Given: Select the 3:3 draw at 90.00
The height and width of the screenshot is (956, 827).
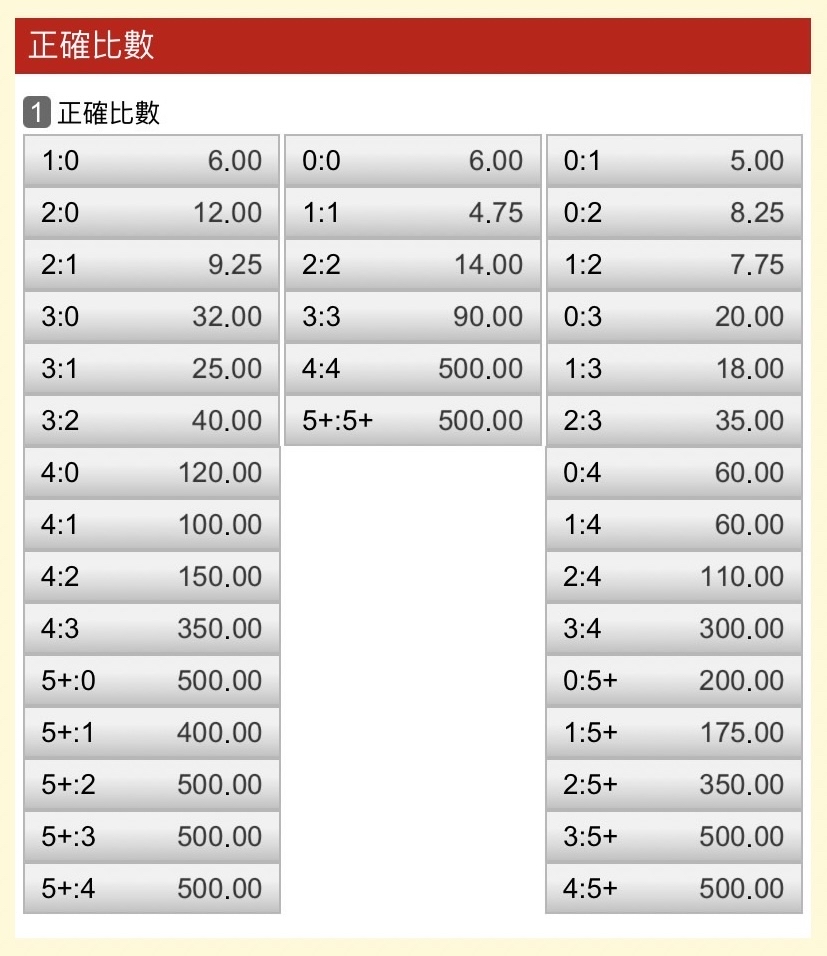Looking at the screenshot, I should tap(412, 317).
